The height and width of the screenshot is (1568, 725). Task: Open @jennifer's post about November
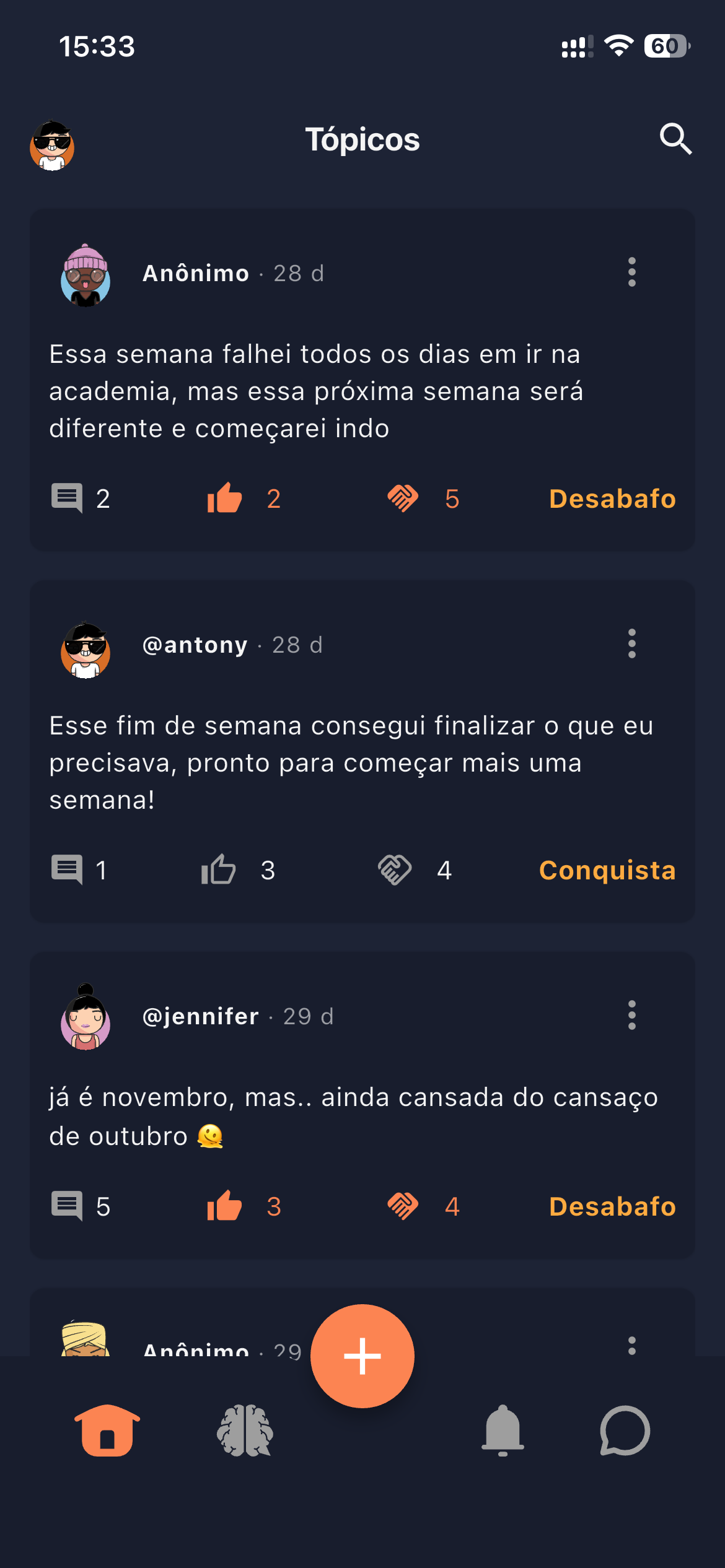click(353, 1116)
